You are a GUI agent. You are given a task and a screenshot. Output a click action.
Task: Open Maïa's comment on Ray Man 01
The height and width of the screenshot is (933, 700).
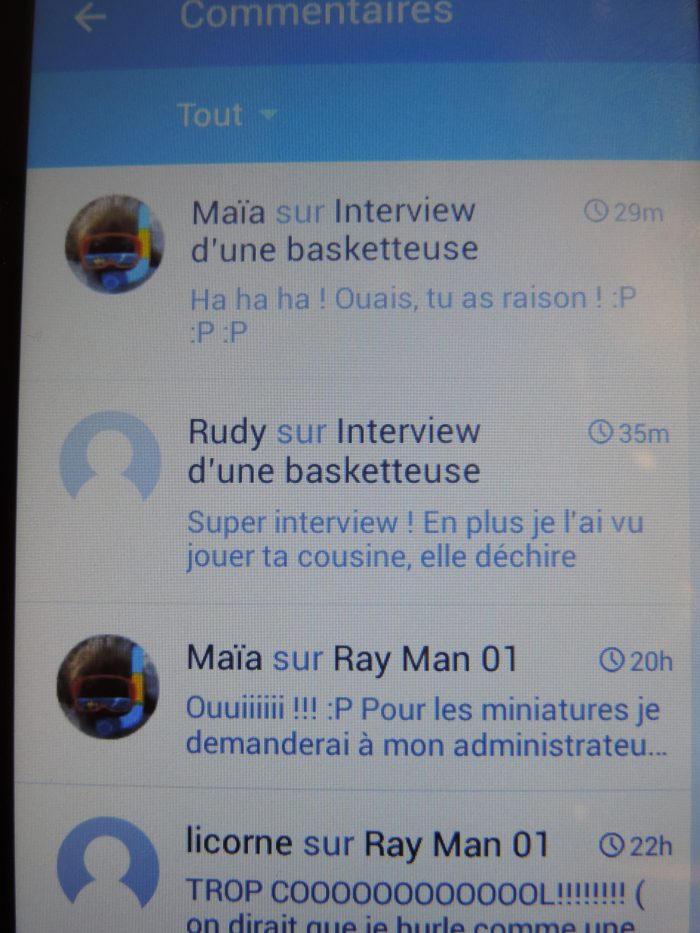[400, 700]
